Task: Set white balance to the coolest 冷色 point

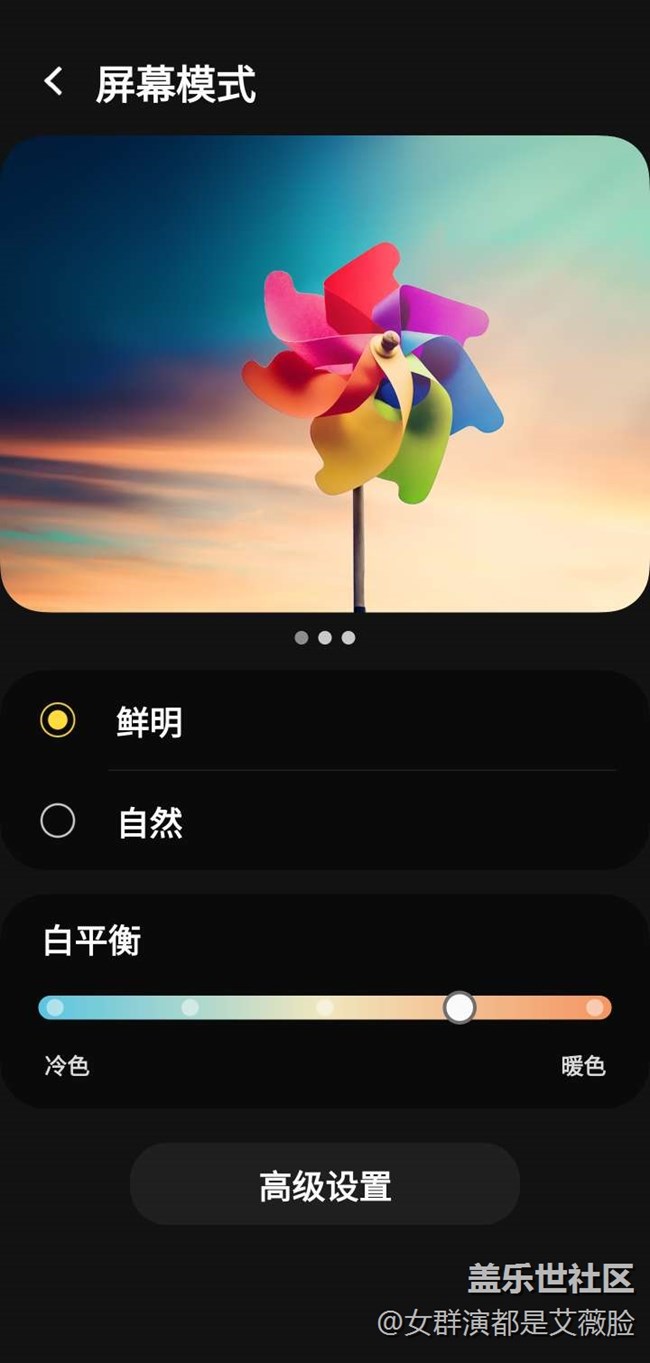Action: [x=55, y=1007]
